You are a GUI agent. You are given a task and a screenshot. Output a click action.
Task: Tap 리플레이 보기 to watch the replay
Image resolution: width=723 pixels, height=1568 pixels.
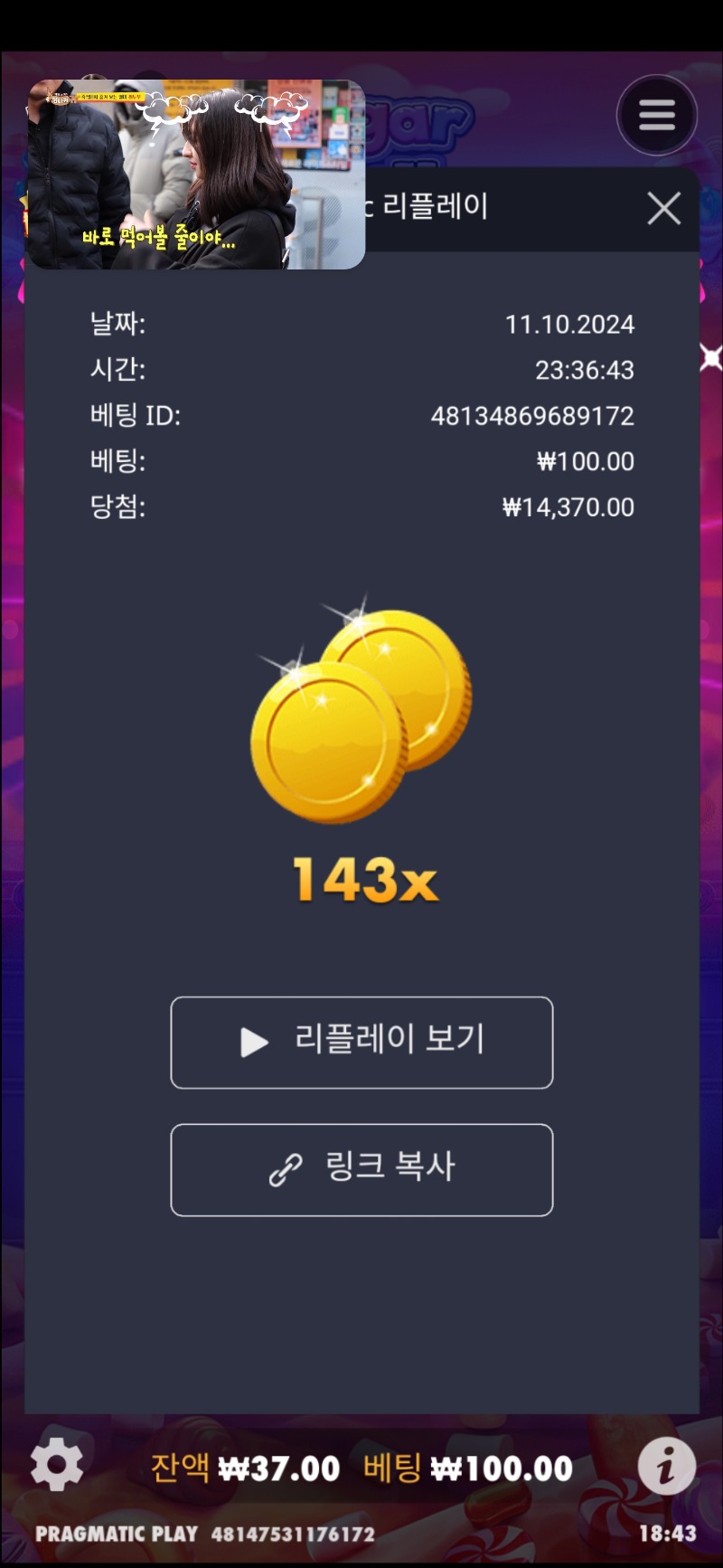[x=361, y=1042]
